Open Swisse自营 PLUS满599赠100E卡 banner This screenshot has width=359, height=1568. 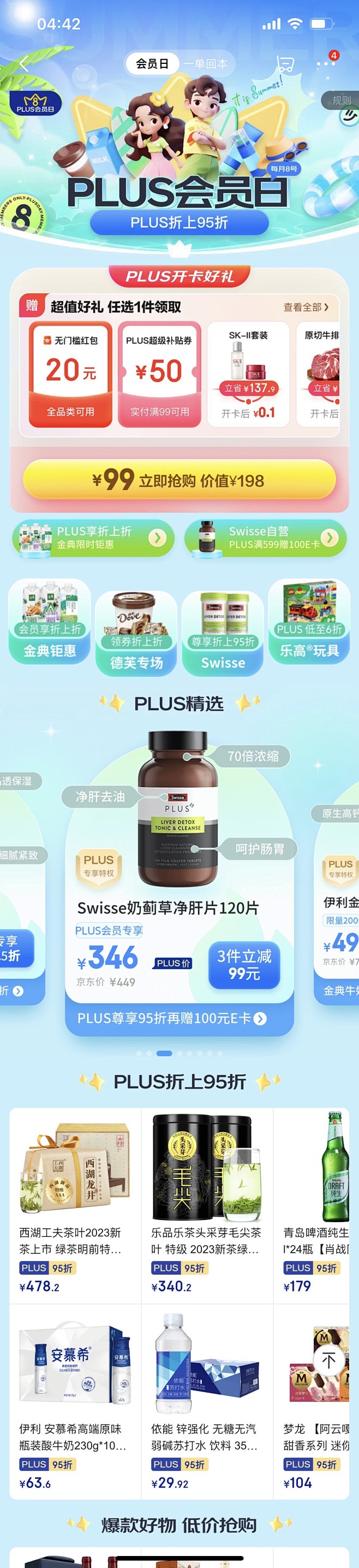tap(266, 538)
